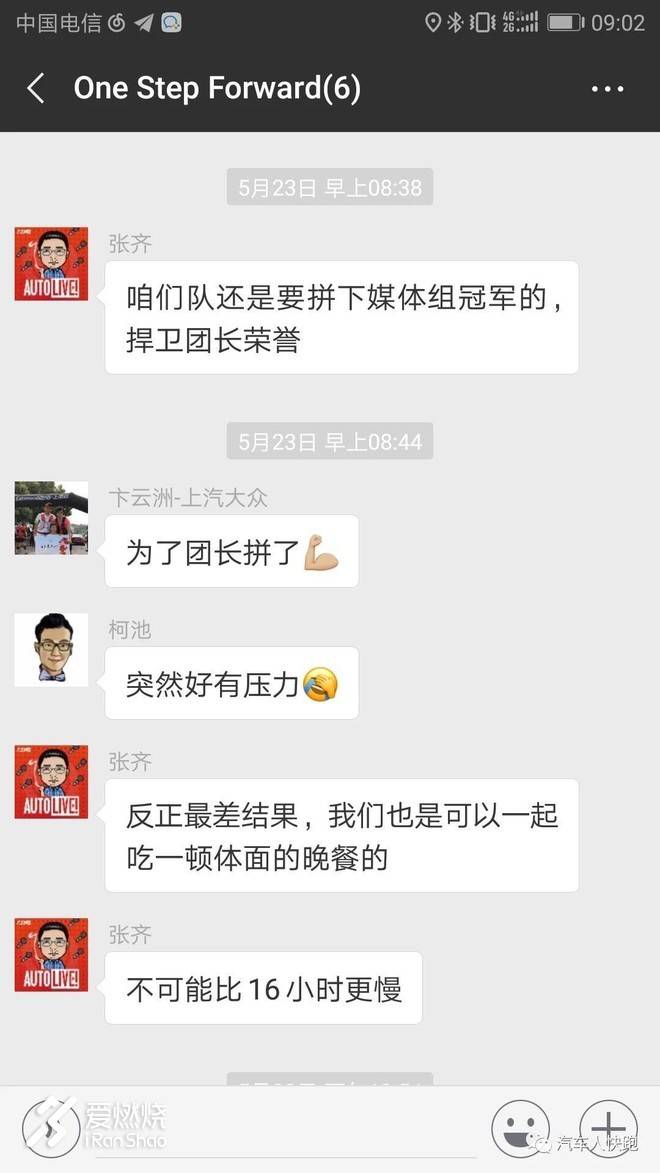This screenshot has width=660, height=1173.
Task: Tap 张齐's avatar next to the 16小时 message
Action: [x=51, y=955]
